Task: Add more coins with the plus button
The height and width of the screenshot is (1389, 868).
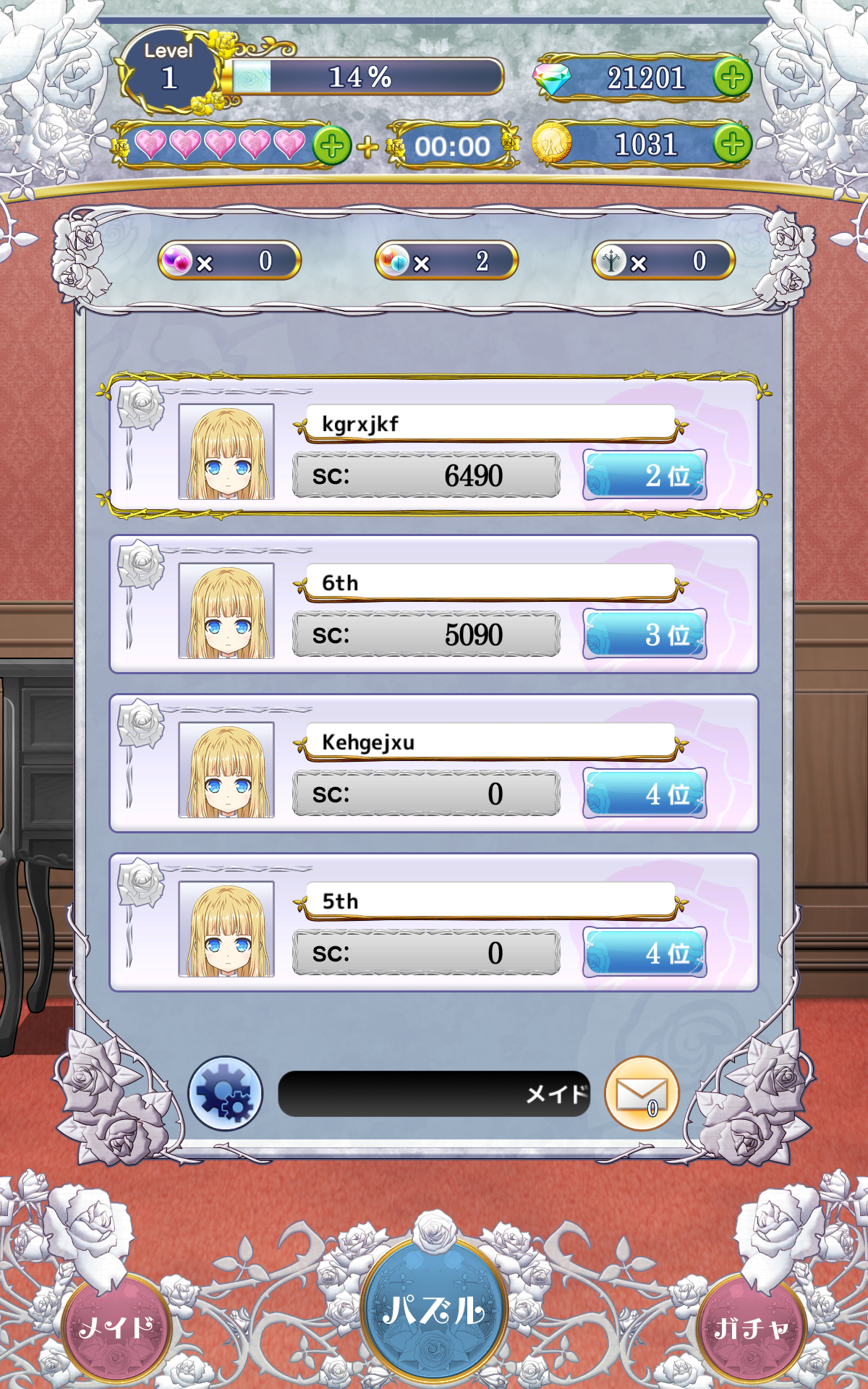Action: click(732, 144)
